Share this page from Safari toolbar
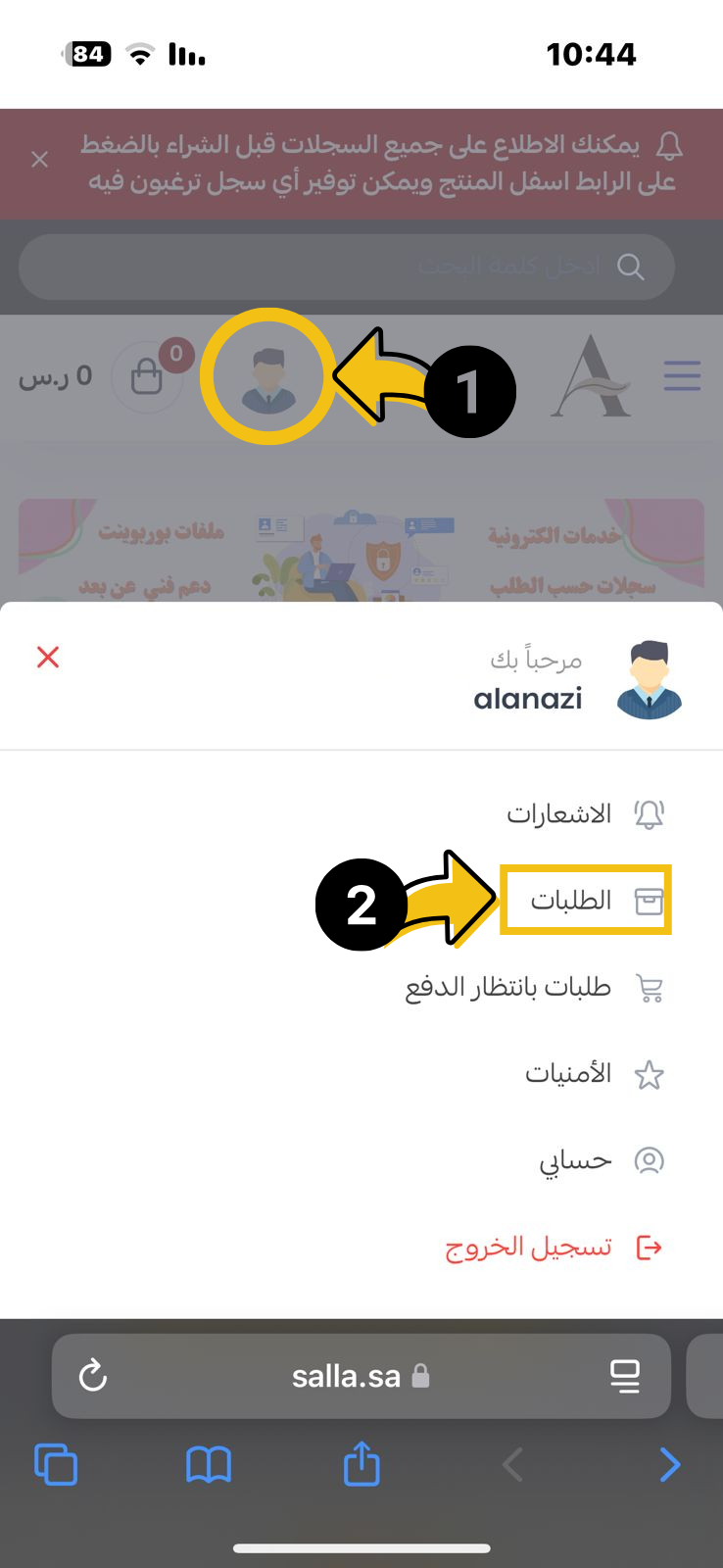The image size is (723, 1568). 361,1464
